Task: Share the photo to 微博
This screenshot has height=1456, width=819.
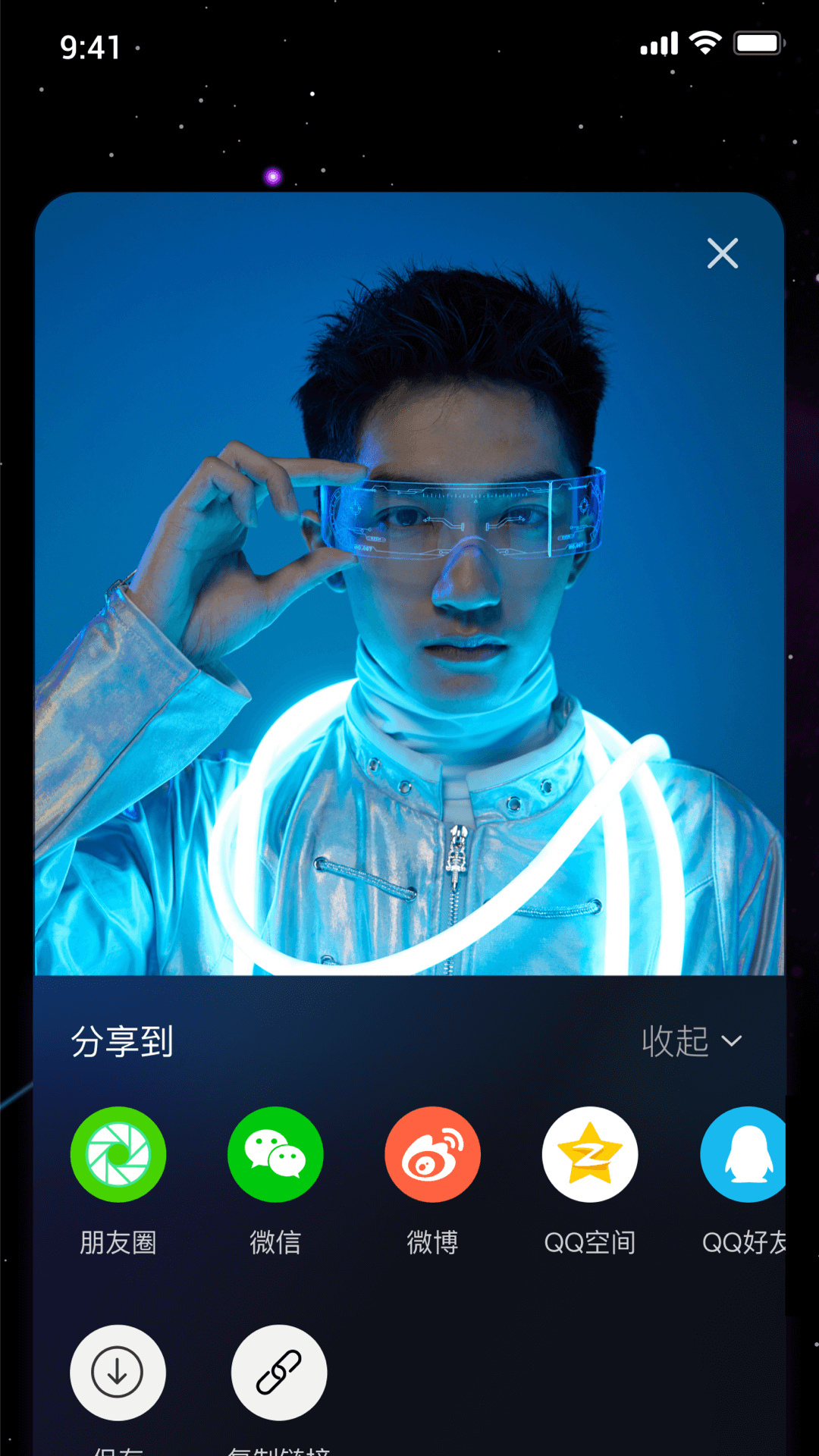Action: (432, 1154)
